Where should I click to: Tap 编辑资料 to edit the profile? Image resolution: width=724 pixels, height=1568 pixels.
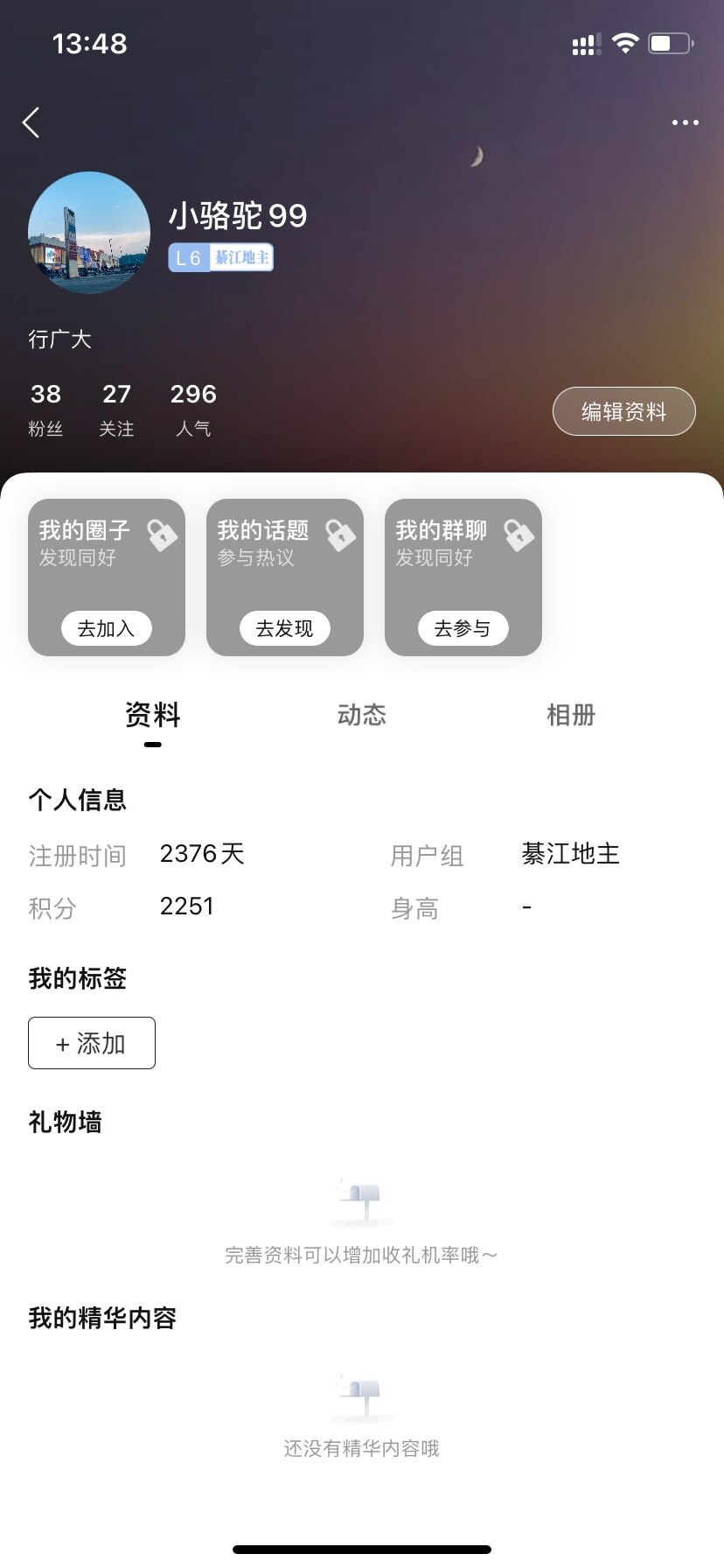623,411
